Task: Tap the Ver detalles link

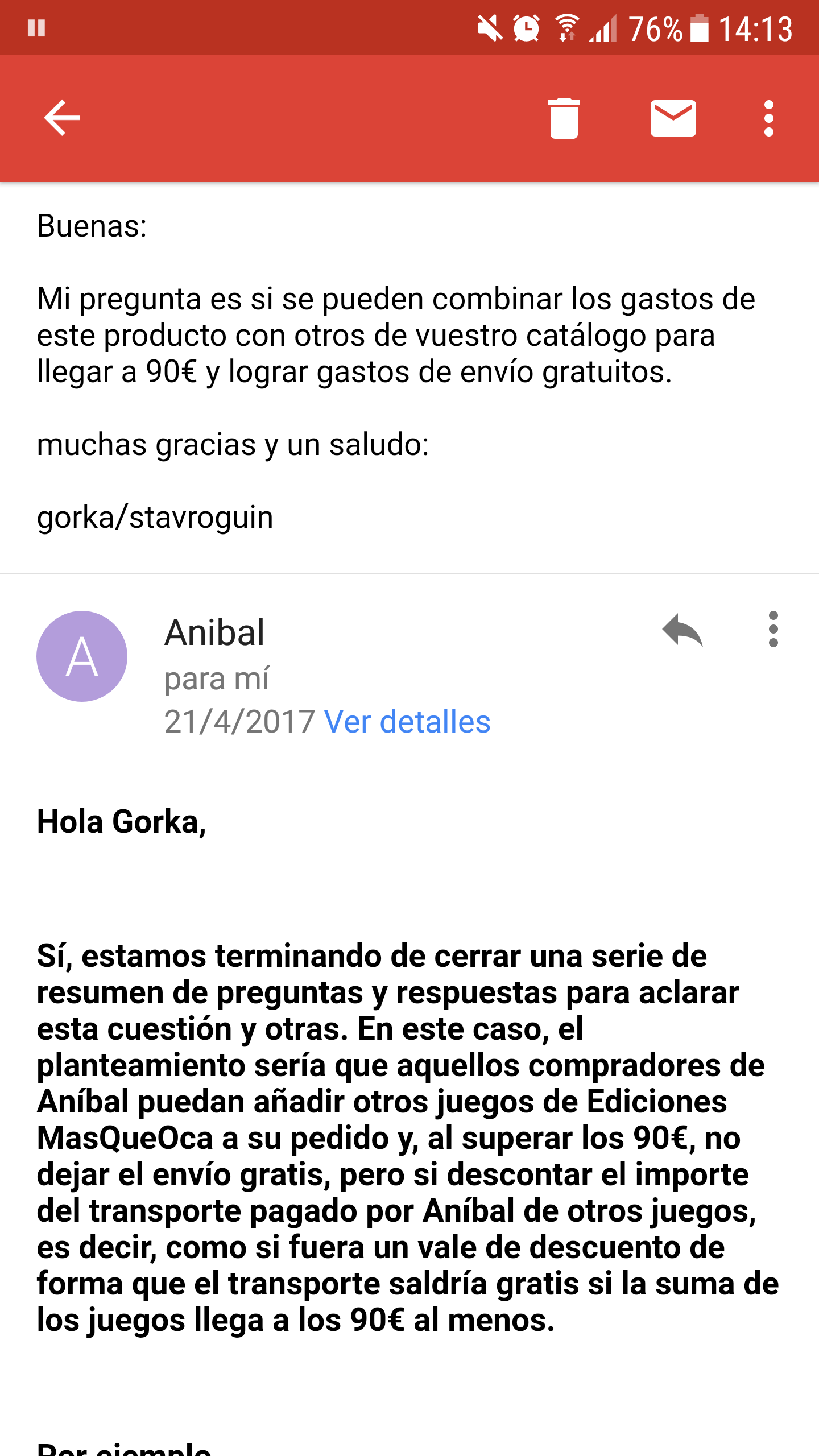Action: [x=407, y=722]
